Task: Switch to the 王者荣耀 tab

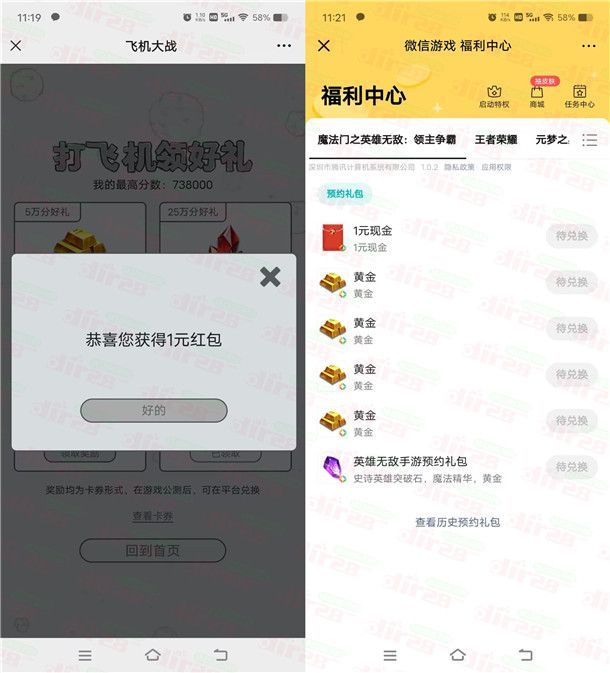Action: pos(499,140)
